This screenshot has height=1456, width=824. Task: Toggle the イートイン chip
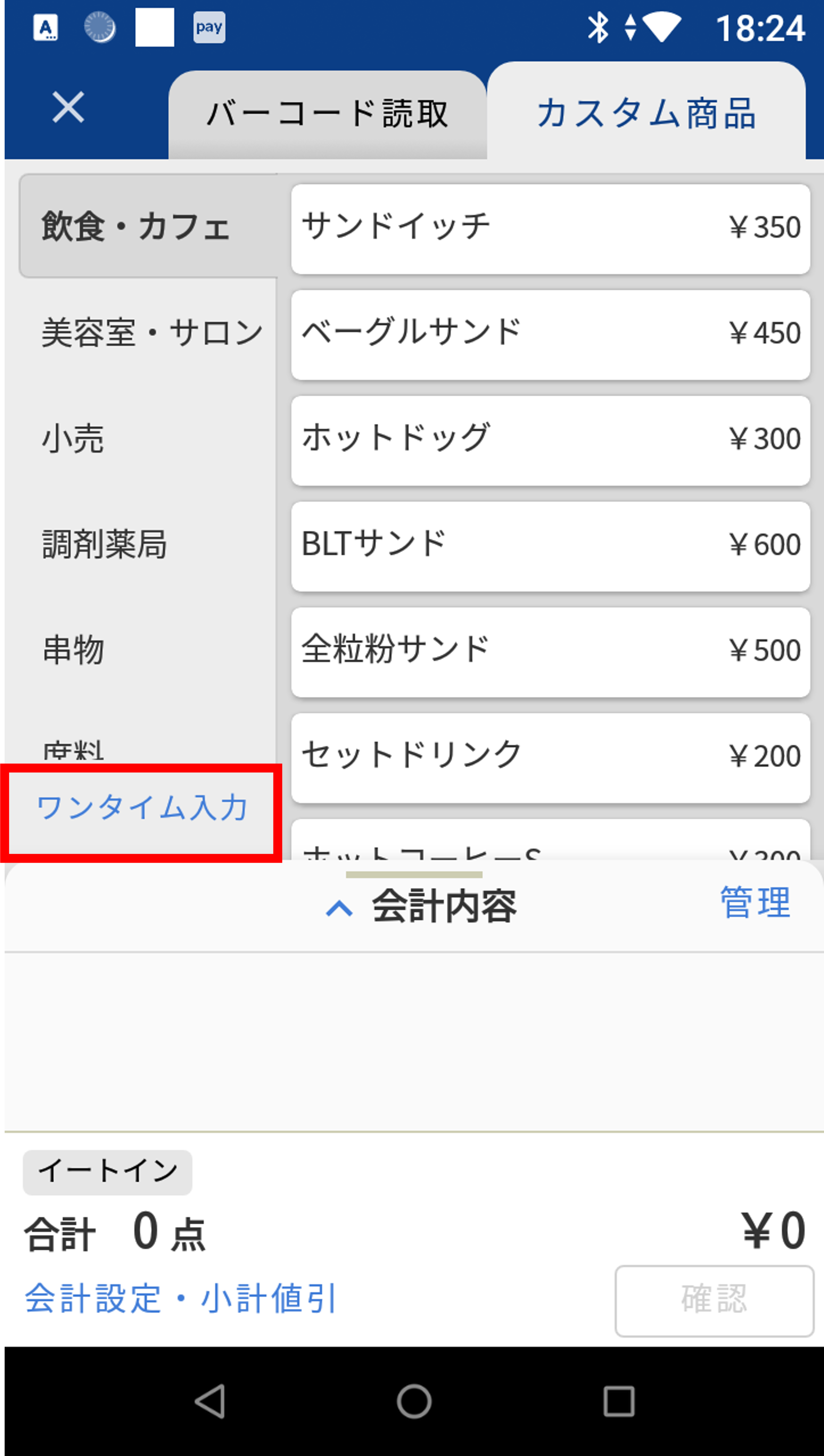coord(108,1173)
